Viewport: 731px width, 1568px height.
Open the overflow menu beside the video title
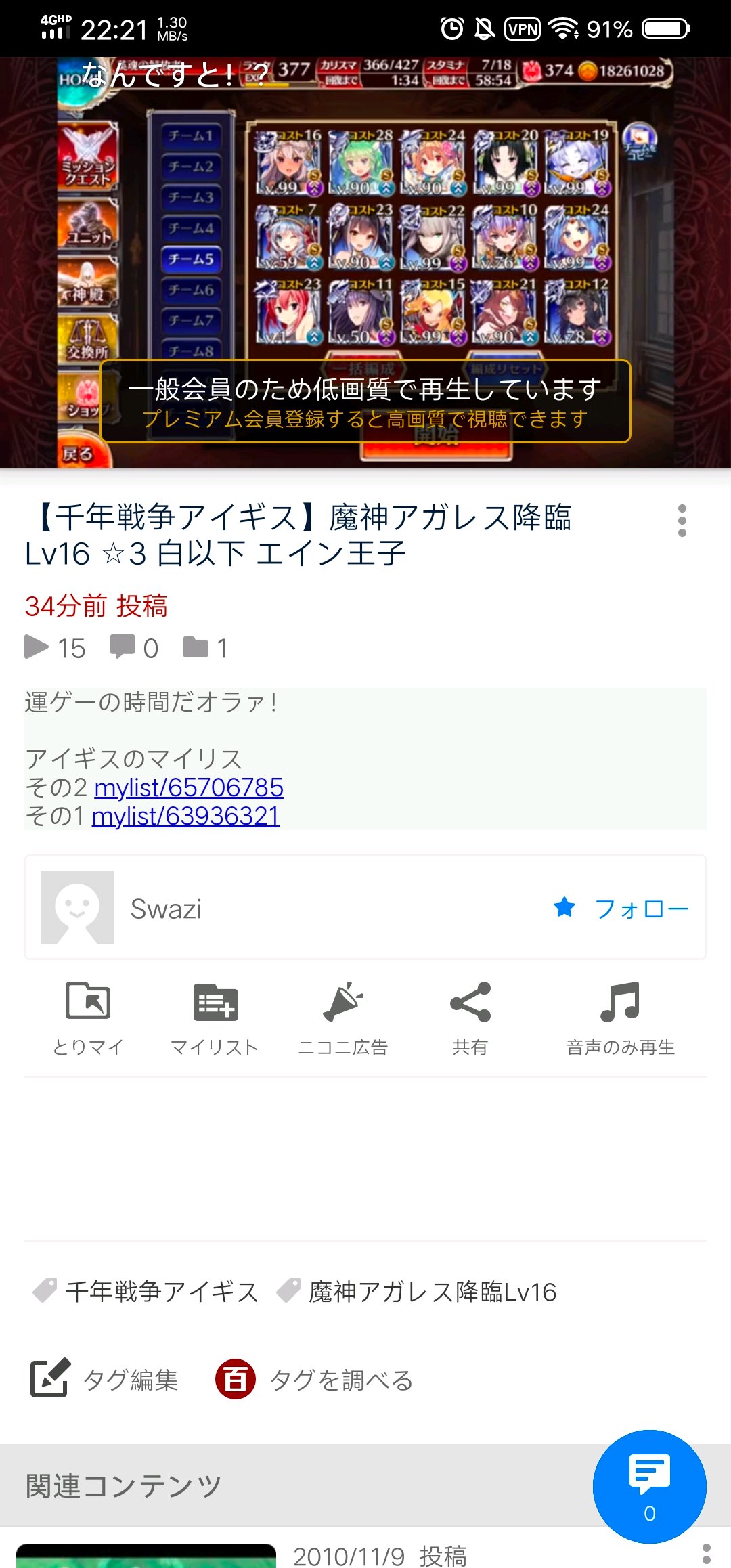tap(682, 521)
